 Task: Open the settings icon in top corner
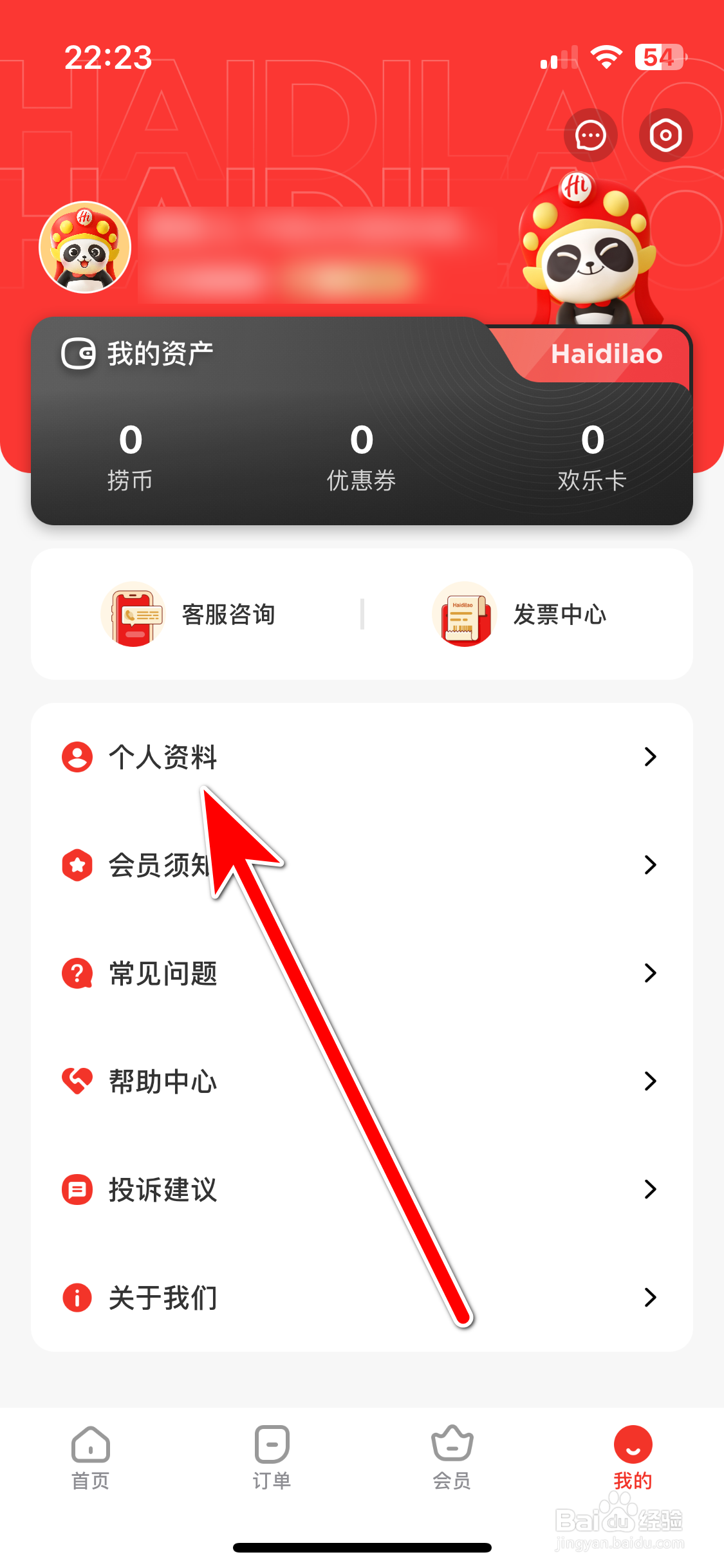[665, 135]
